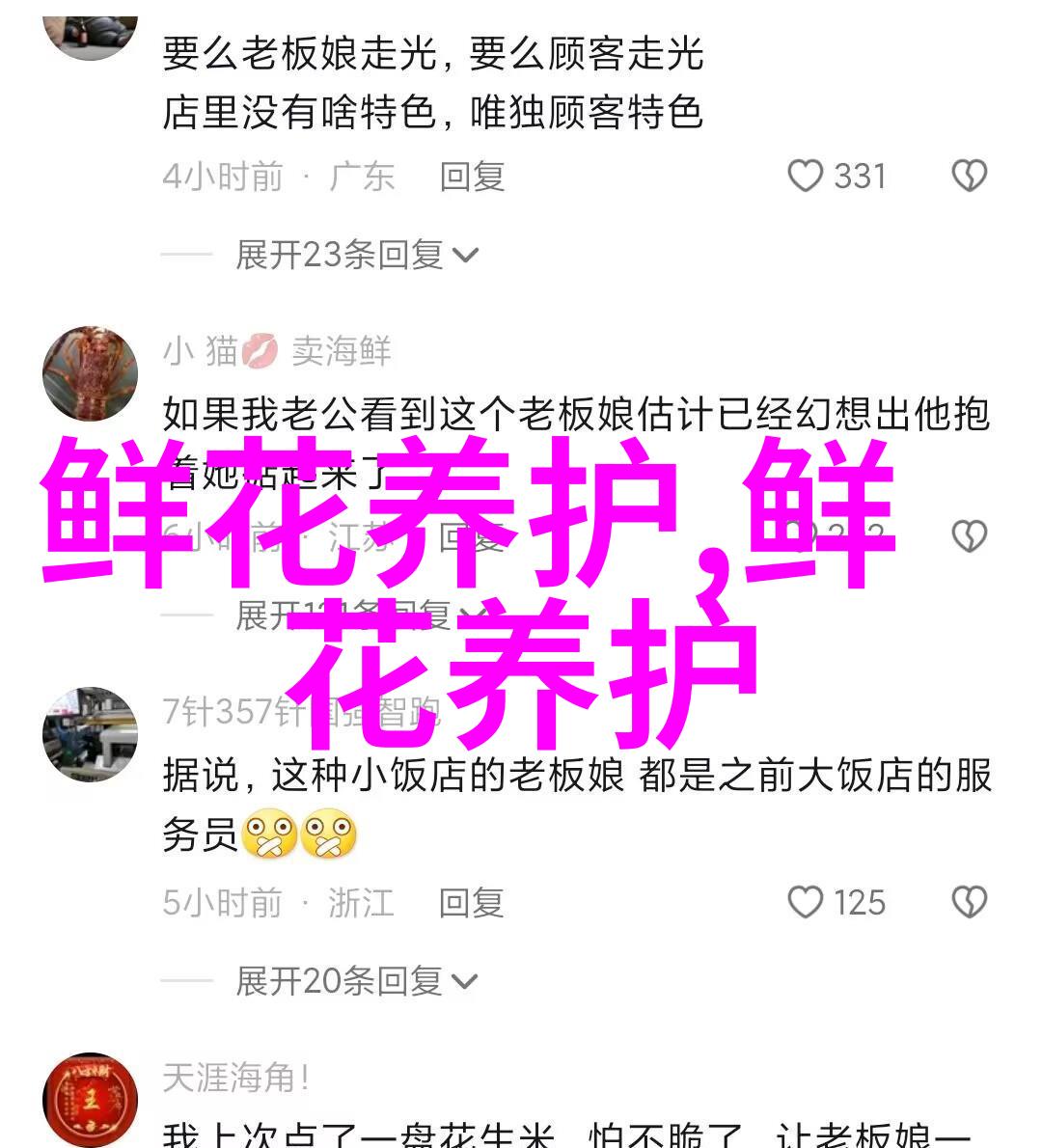
Task: Expand the 20 replies
Action: tap(356, 981)
